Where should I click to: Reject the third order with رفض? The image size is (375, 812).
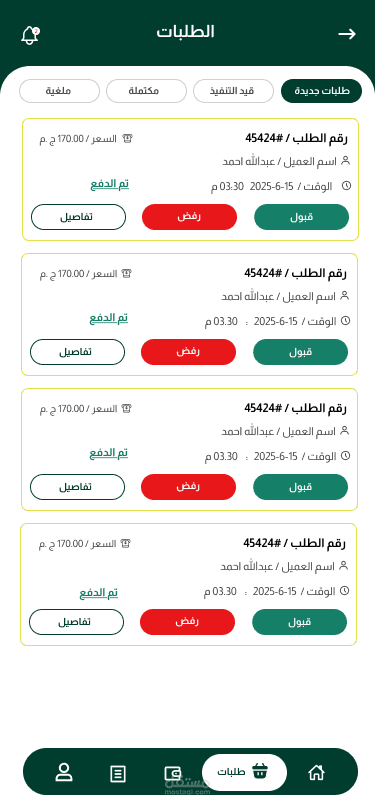point(189,487)
